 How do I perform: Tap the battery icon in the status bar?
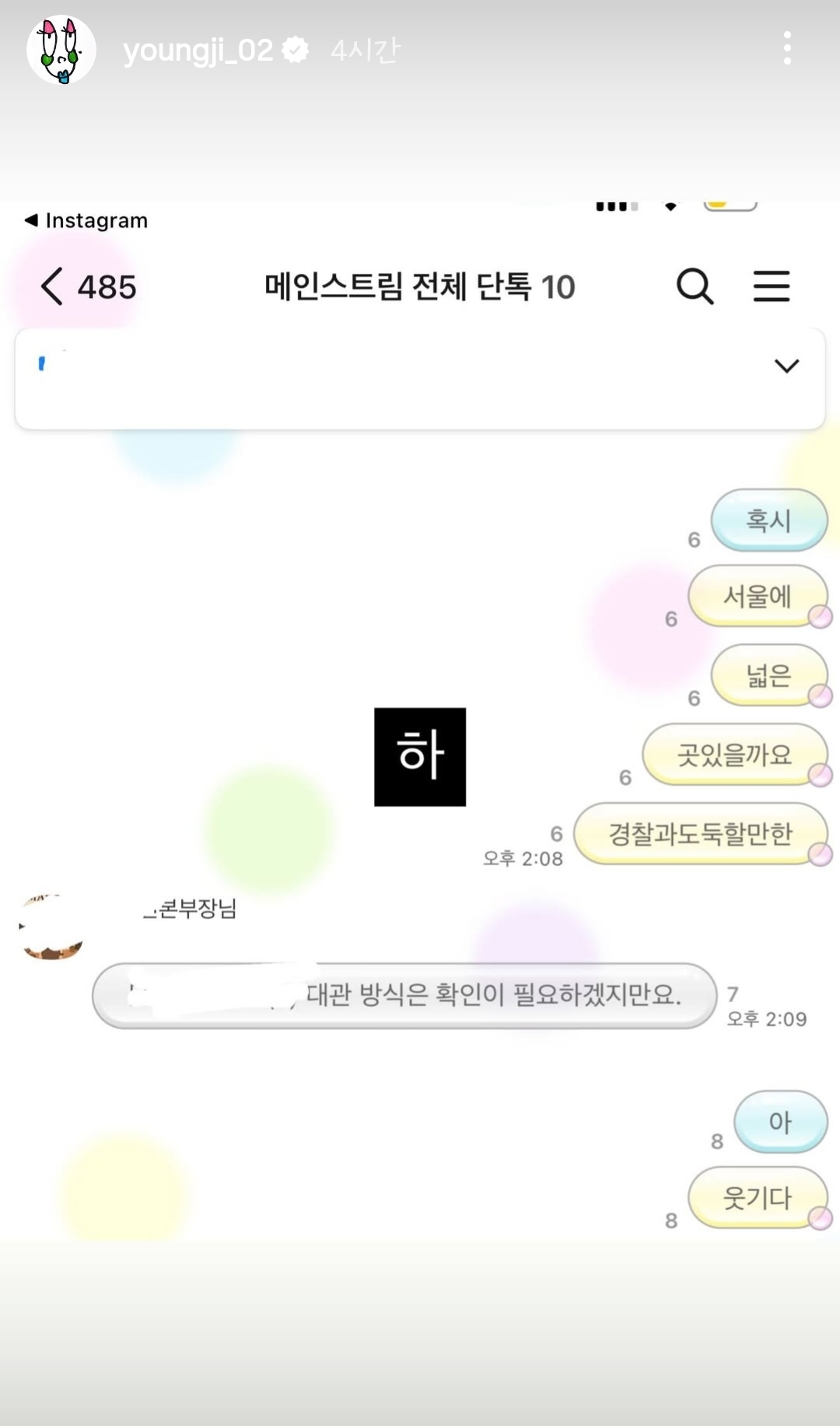730,205
